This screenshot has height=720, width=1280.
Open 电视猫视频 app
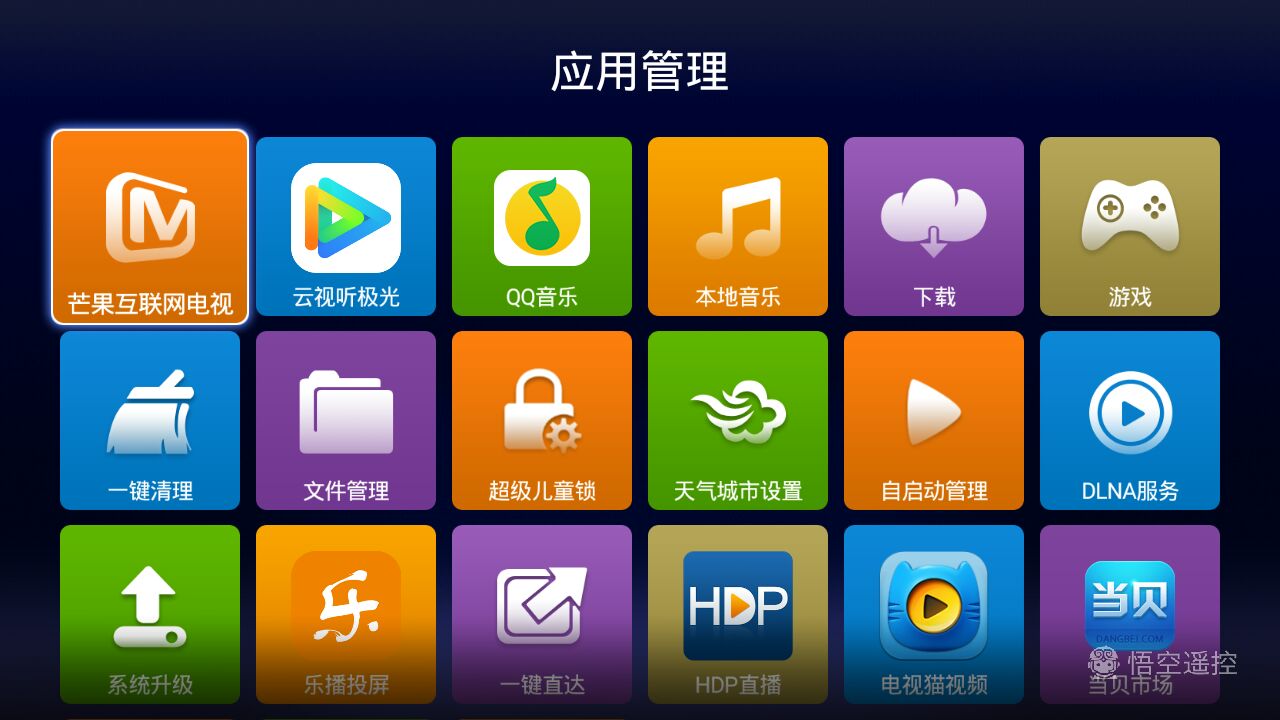click(934, 614)
